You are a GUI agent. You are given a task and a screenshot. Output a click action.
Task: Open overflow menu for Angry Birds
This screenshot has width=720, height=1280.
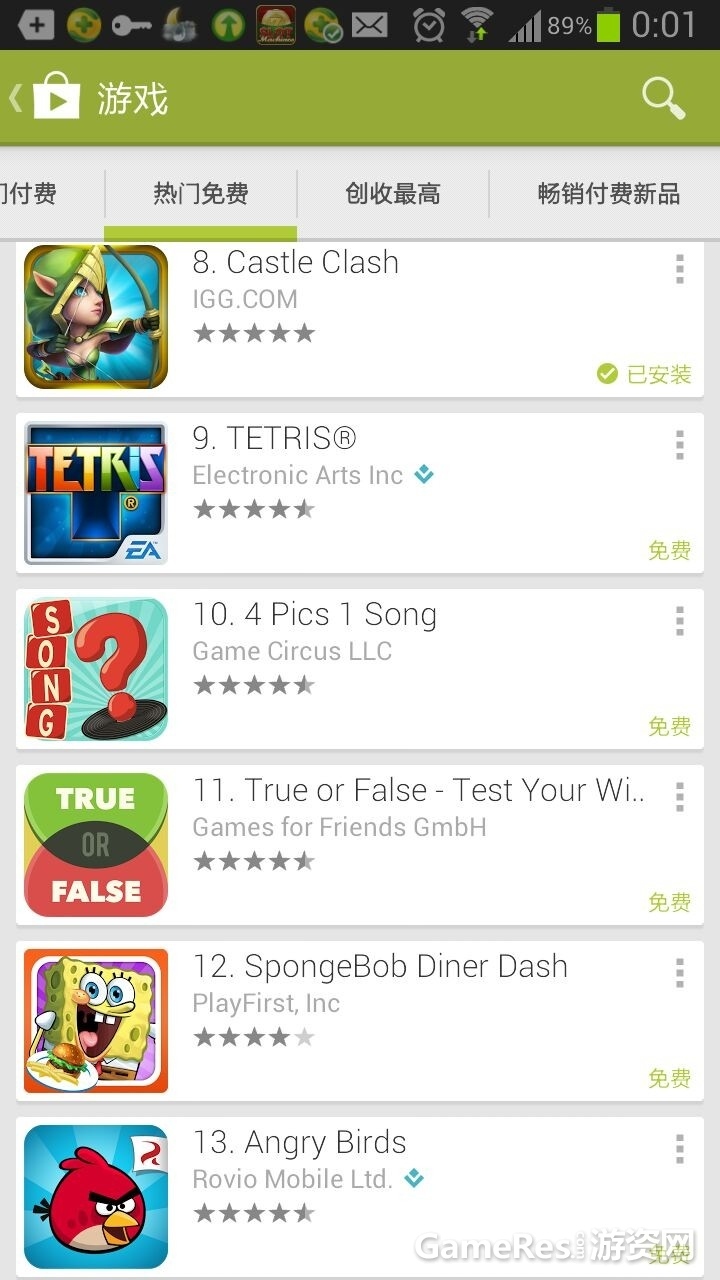(x=679, y=1149)
